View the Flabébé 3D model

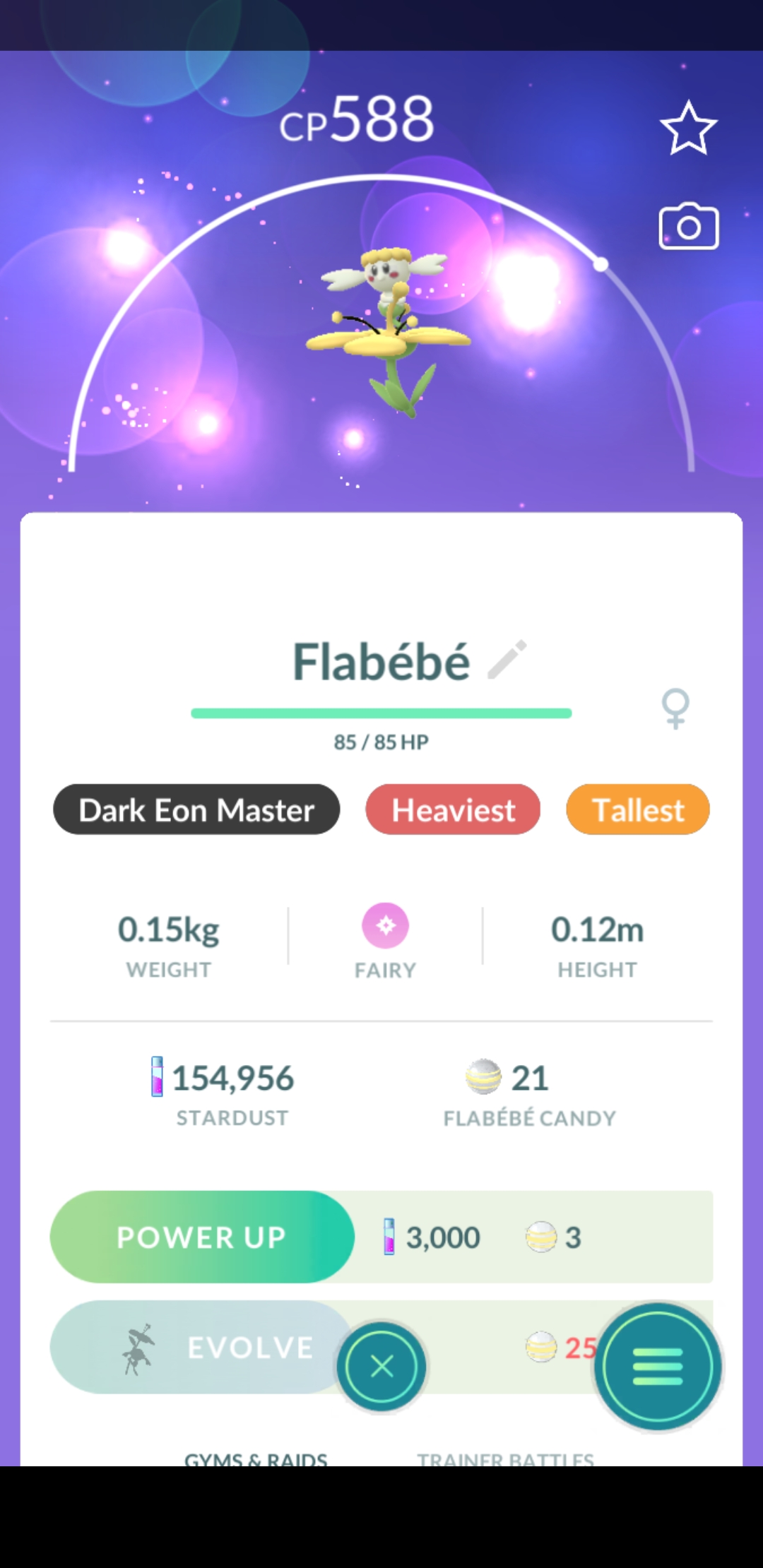click(387, 328)
